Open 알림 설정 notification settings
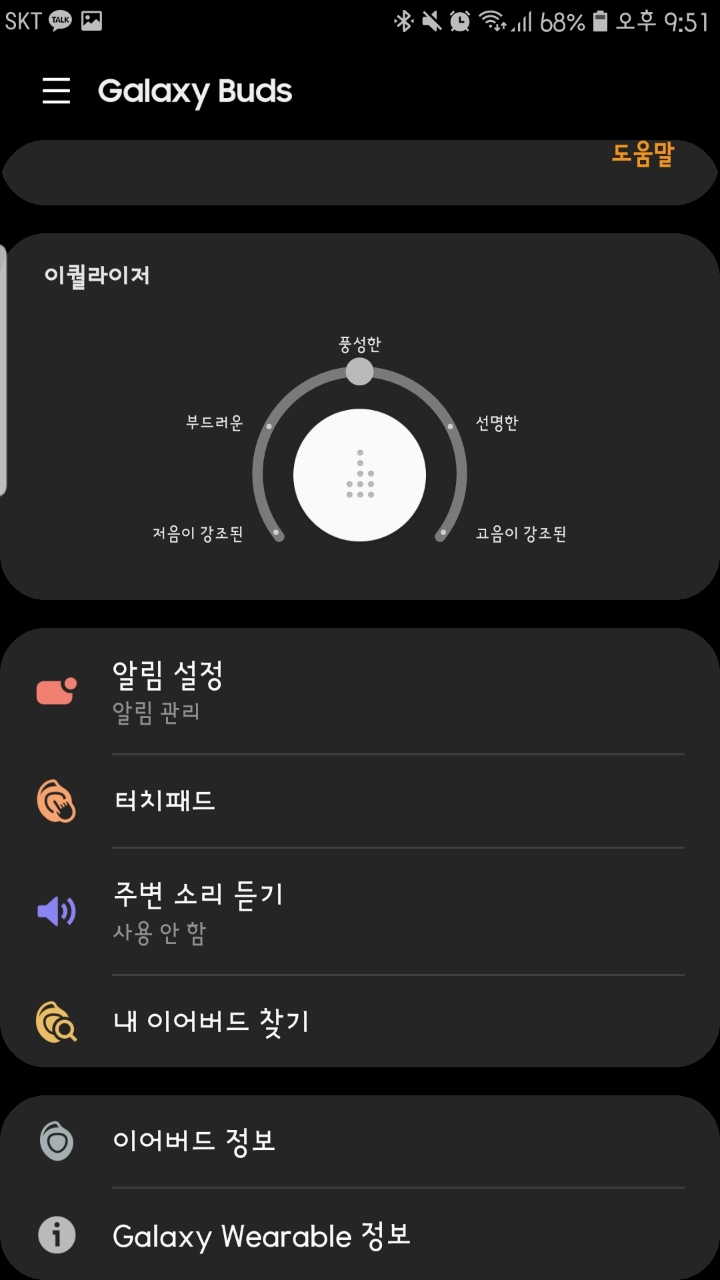This screenshot has width=720, height=1280. (360, 691)
